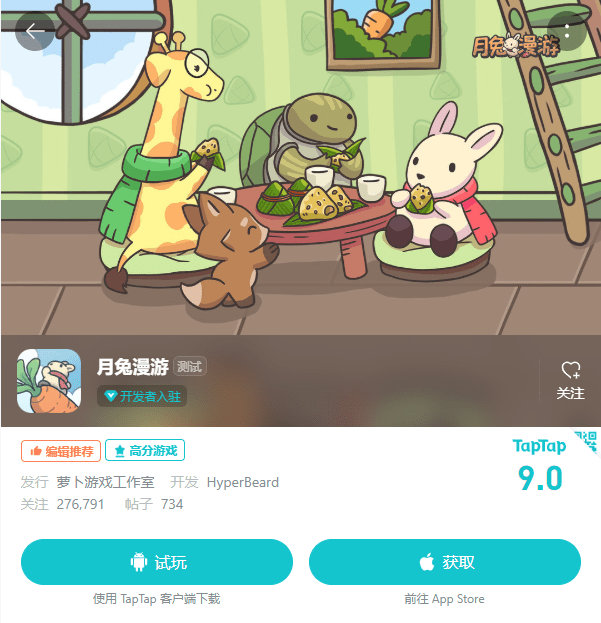The width and height of the screenshot is (601, 623).
Task: Open developer HyperBeard
Action: point(242,482)
